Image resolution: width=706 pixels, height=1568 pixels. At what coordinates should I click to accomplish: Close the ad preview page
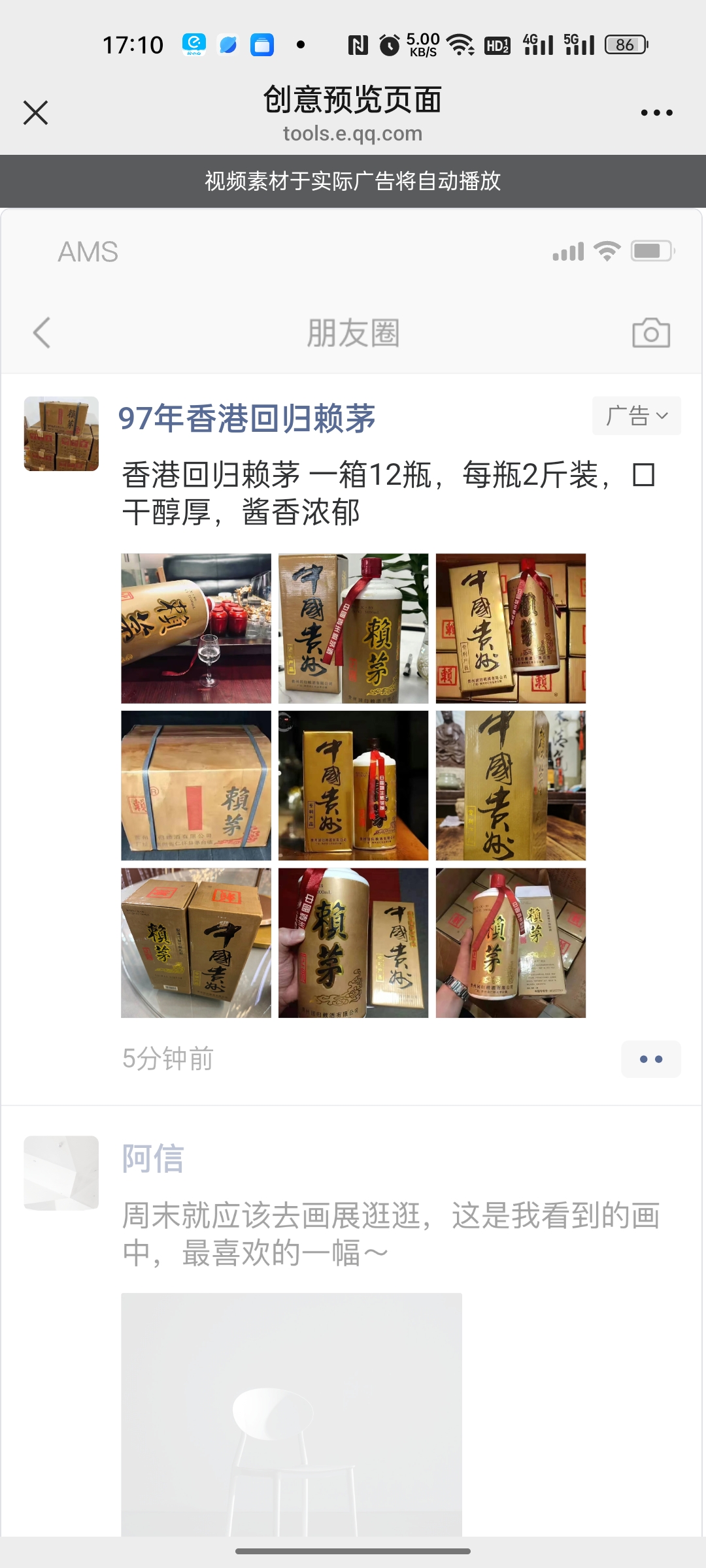(x=36, y=112)
